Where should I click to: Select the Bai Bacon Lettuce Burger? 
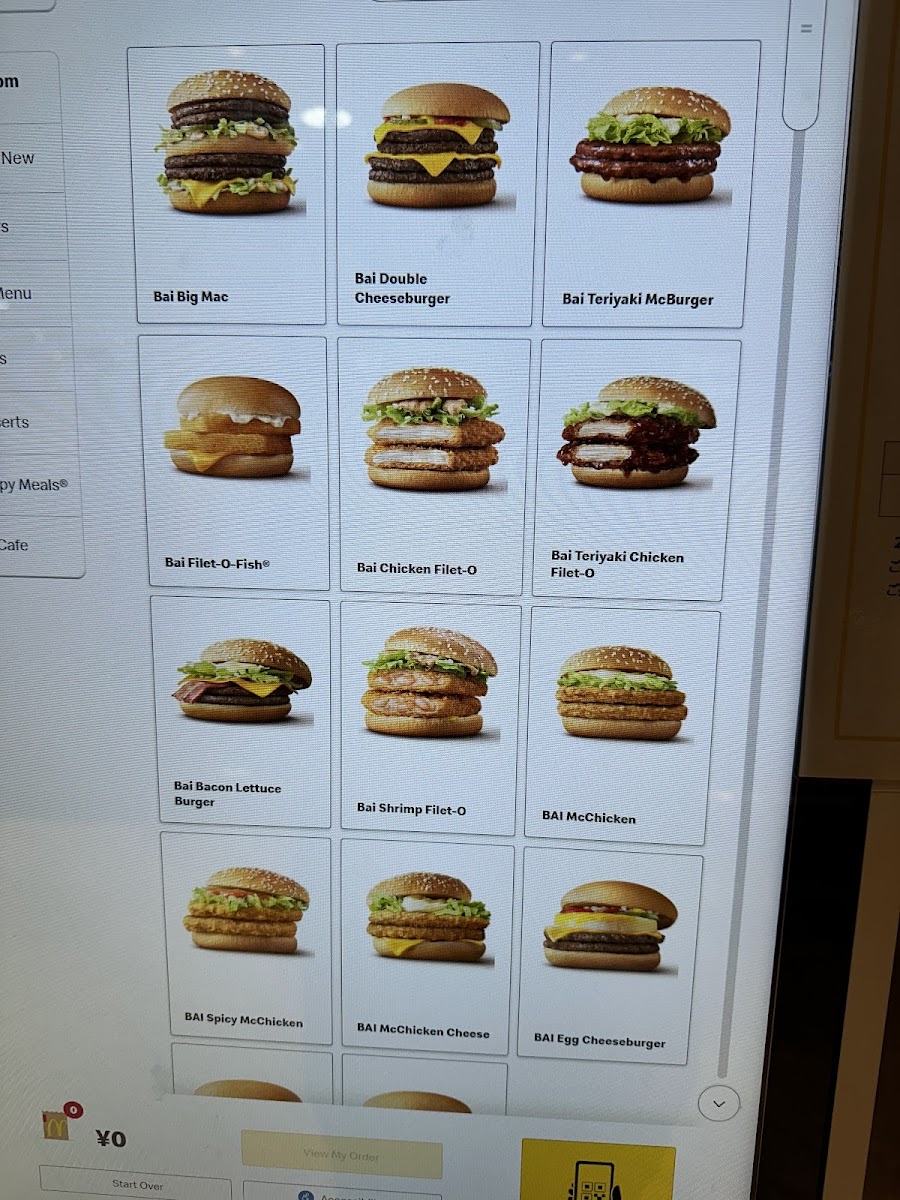(241, 711)
